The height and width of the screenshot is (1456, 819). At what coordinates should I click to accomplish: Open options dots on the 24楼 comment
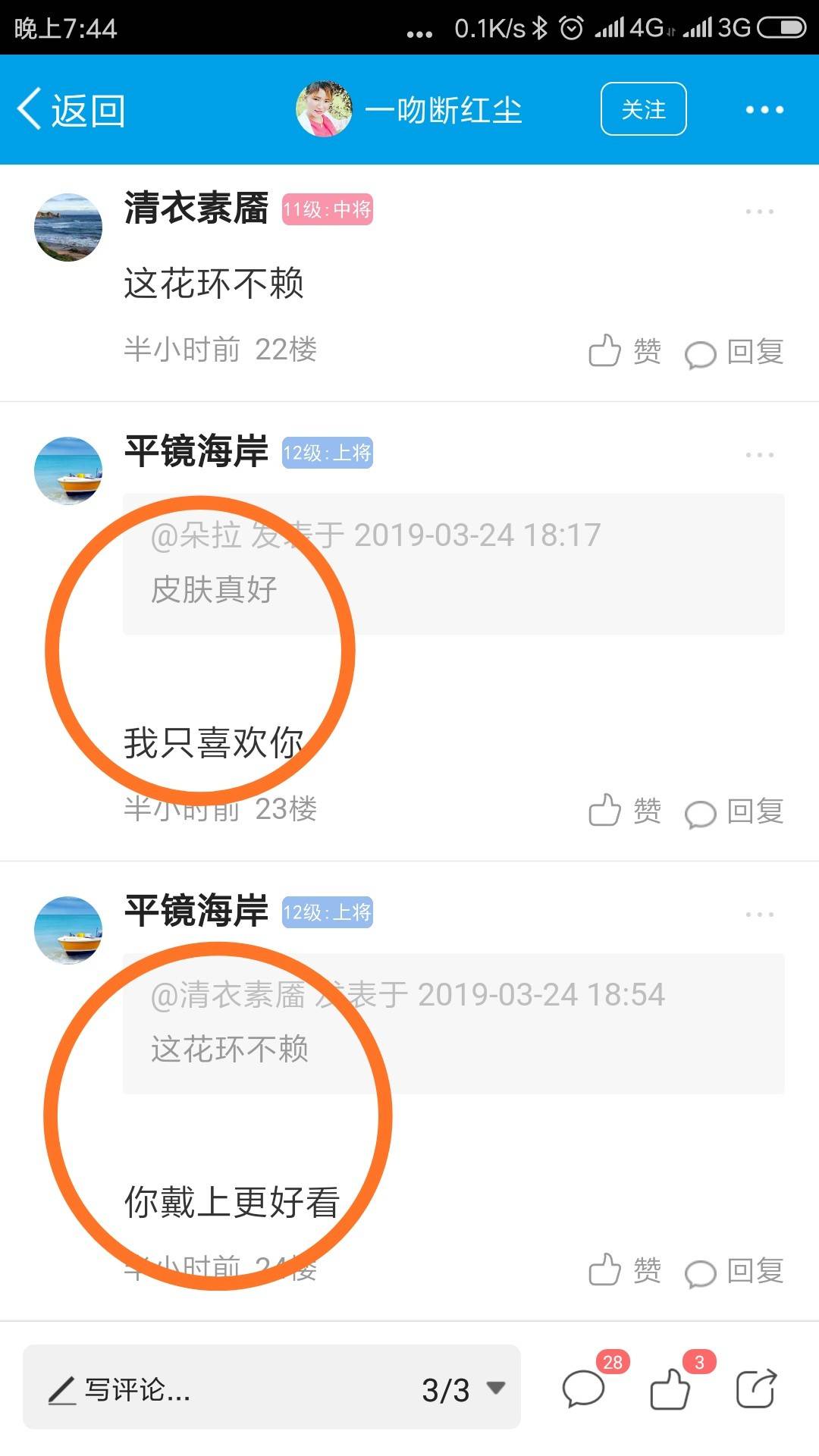[x=759, y=915]
